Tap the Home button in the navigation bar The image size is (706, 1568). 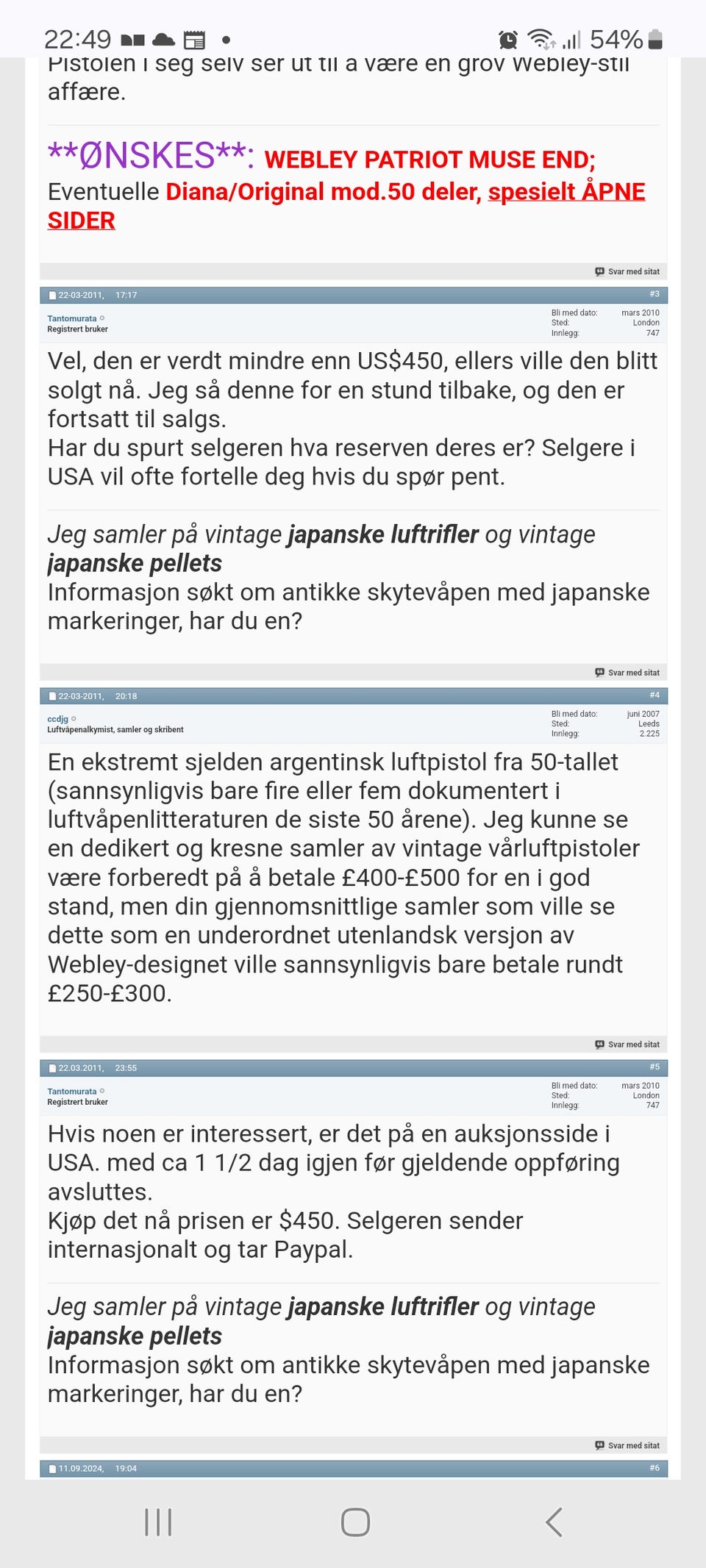[354, 1520]
